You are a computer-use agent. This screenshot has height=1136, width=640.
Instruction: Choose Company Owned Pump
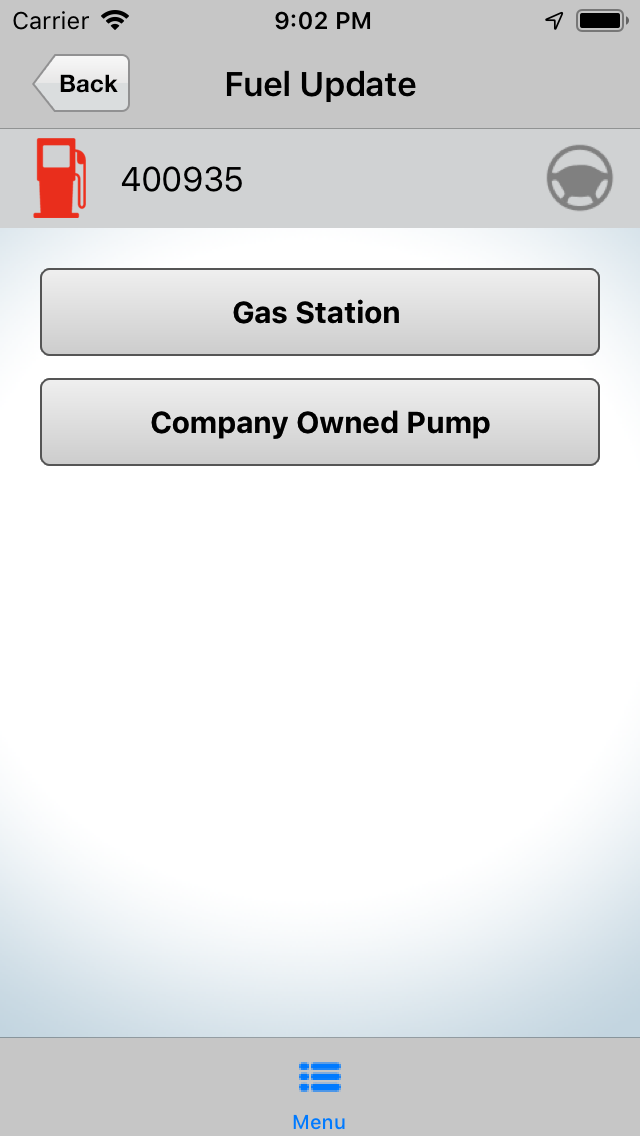pyautogui.click(x=320, y=422)
